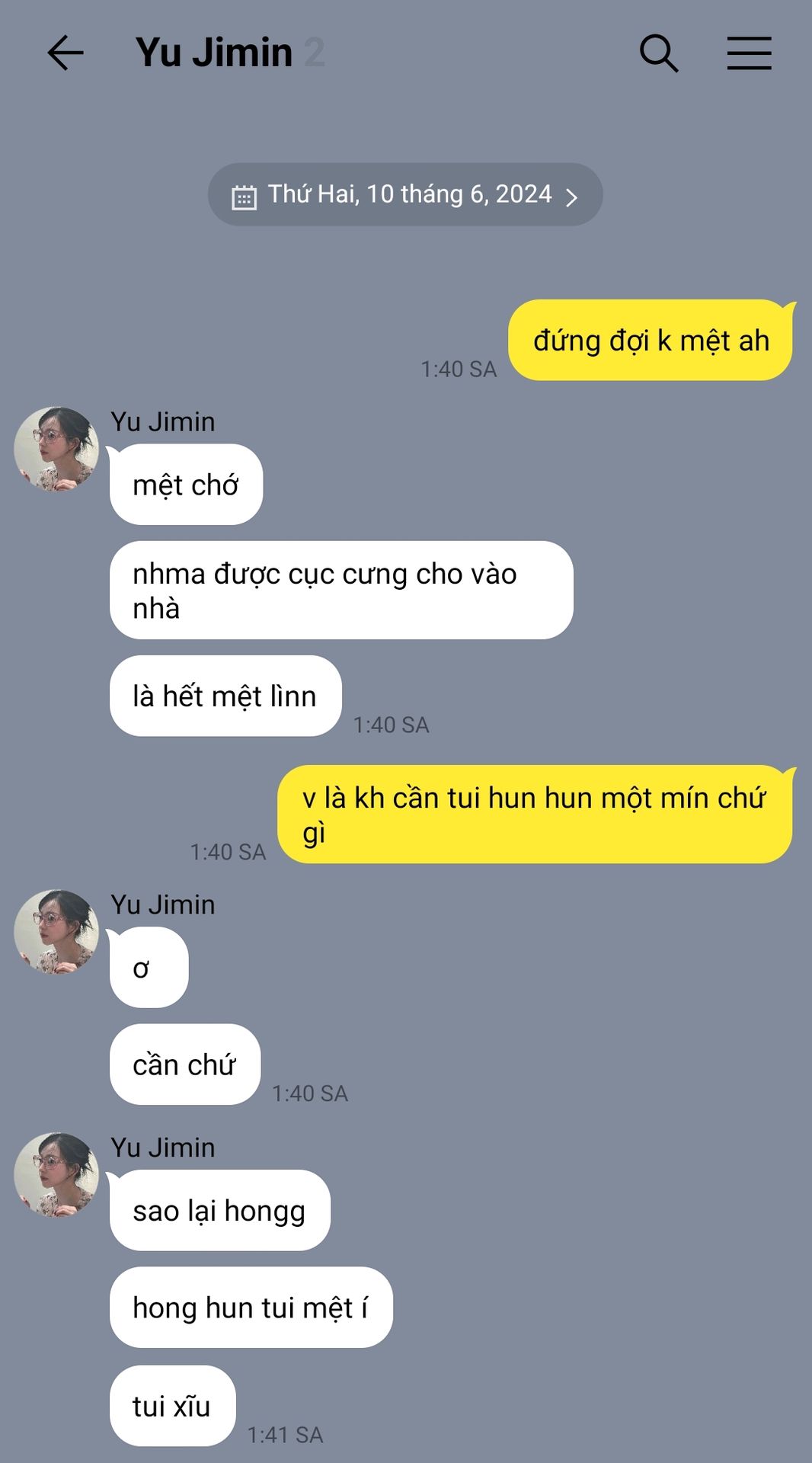812x1463 pixels.
Task: Go back from the Yu Jimin chat
Action: (66, 53)
